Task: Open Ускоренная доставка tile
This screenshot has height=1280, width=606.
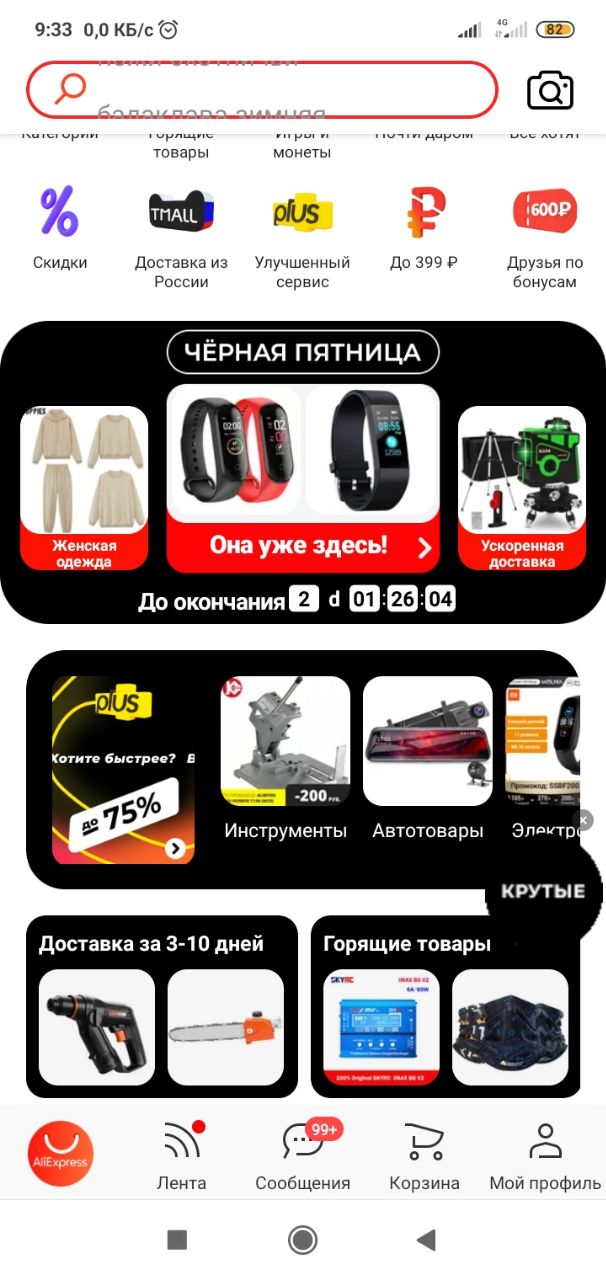Action: tap(521, 487)
